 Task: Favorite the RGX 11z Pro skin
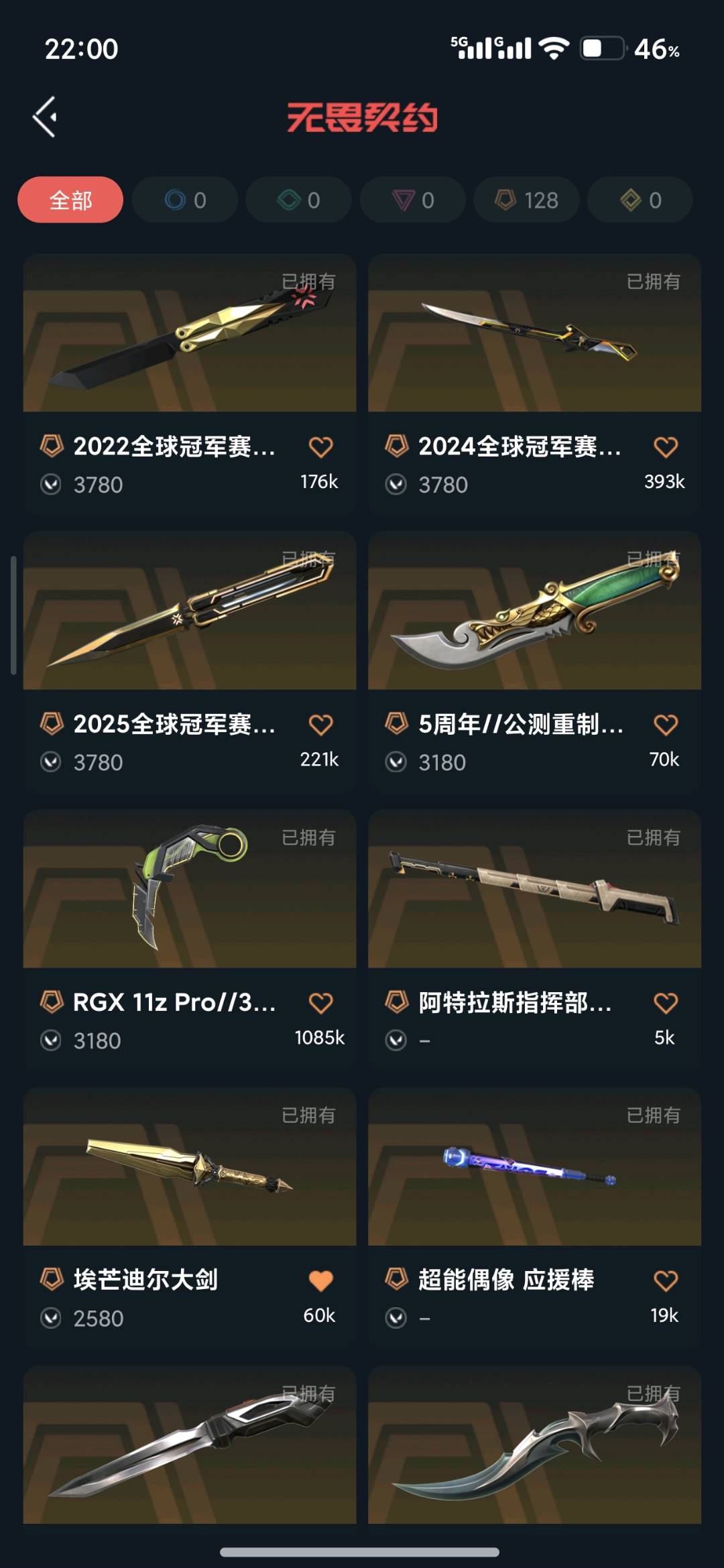320,1003
